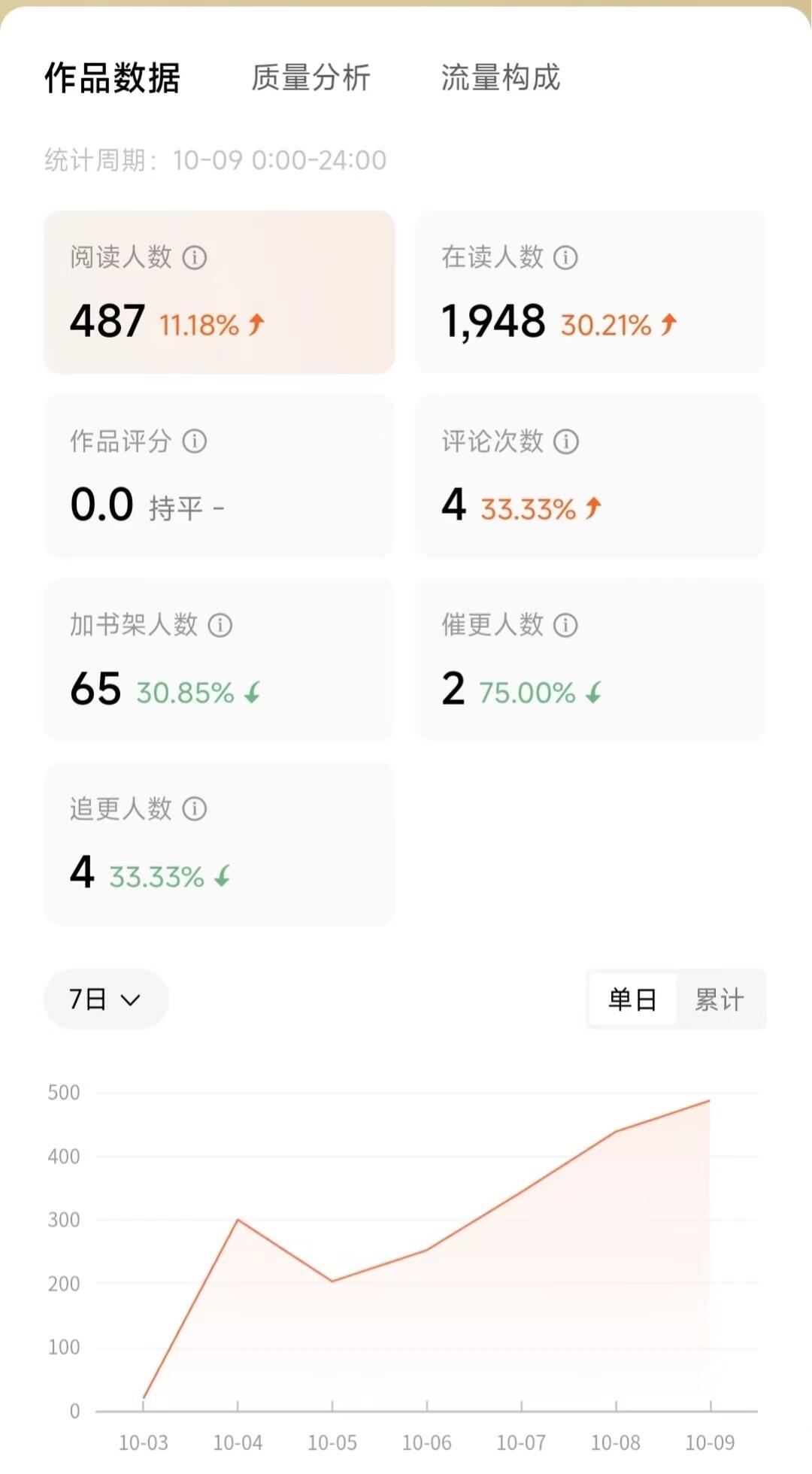Select the 加书架人数 metric card
Screen dimensions: 812x1474
pos(219,660)
